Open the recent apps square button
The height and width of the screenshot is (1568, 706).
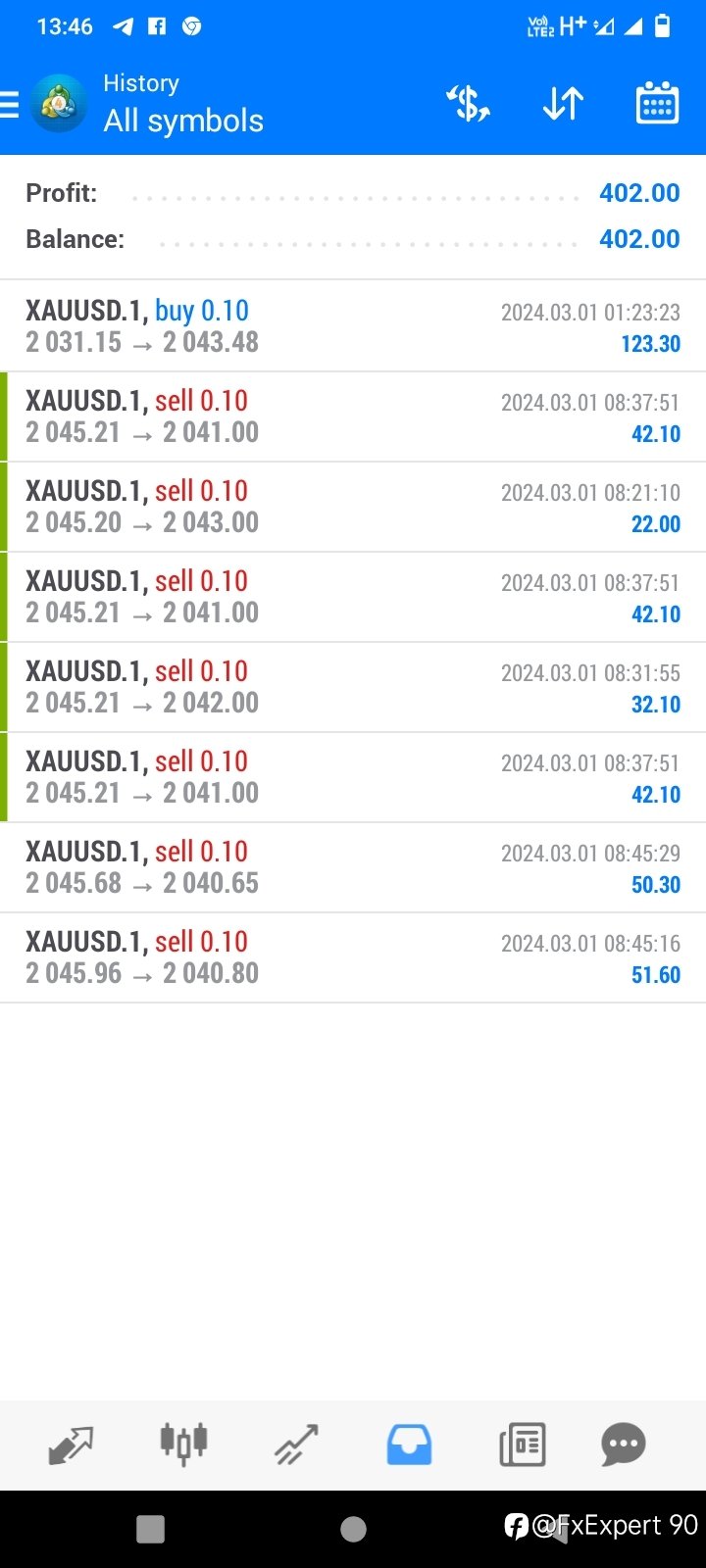coord(150,1529)
